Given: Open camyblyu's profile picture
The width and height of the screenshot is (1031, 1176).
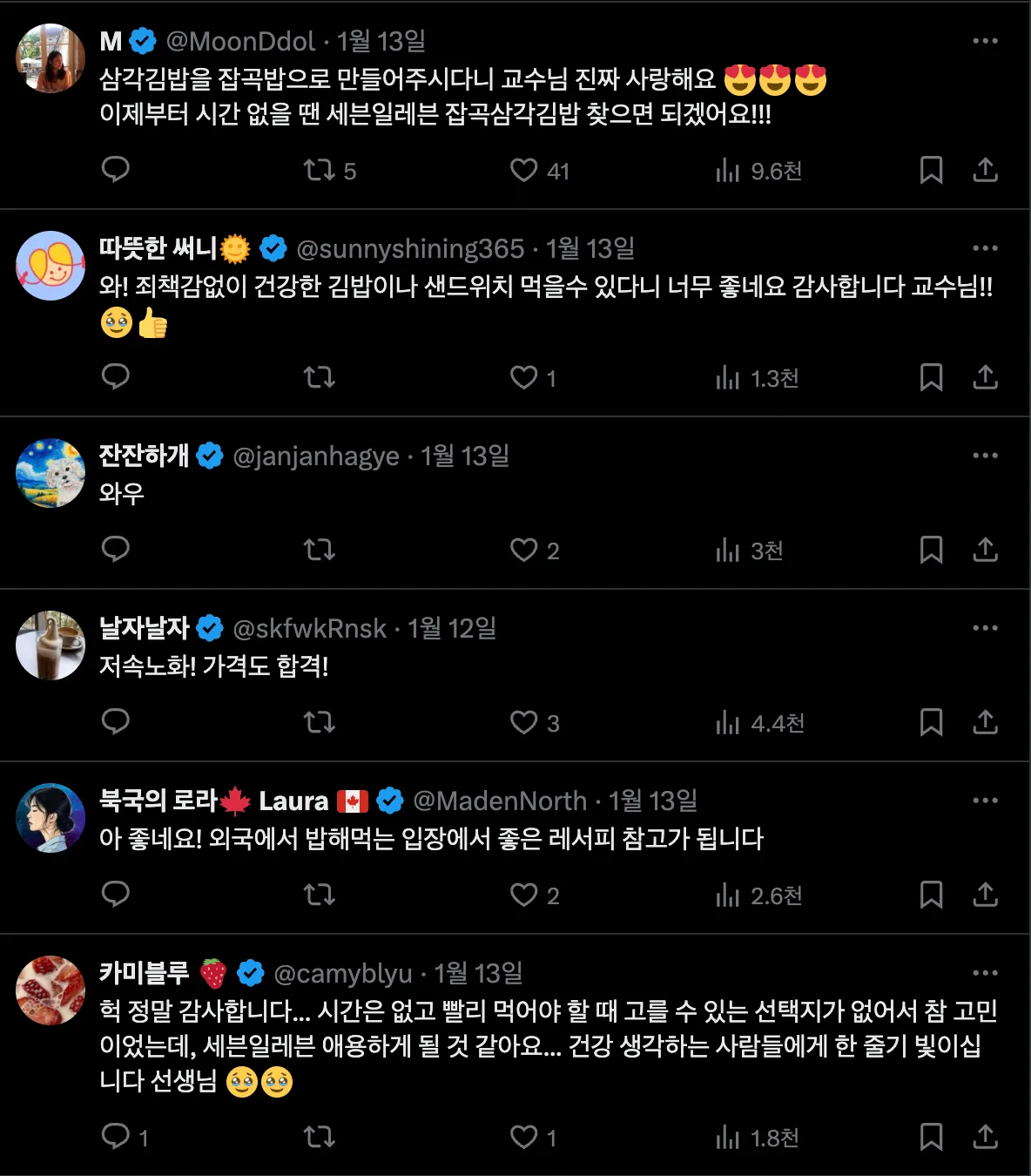Looking at the screenshot, I should tap(51, 990).
